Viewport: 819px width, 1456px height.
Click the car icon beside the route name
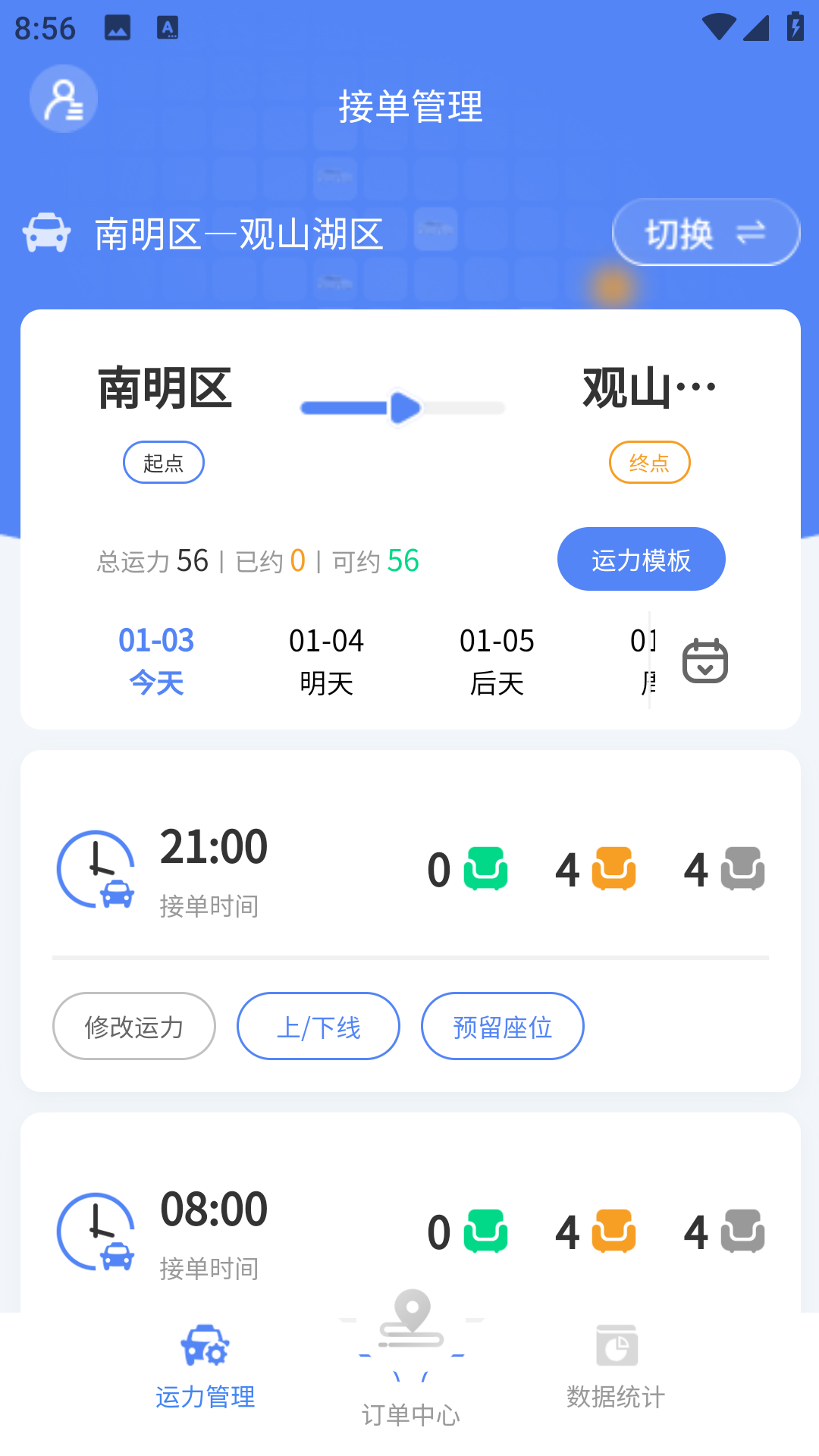(x=47, y=233)
